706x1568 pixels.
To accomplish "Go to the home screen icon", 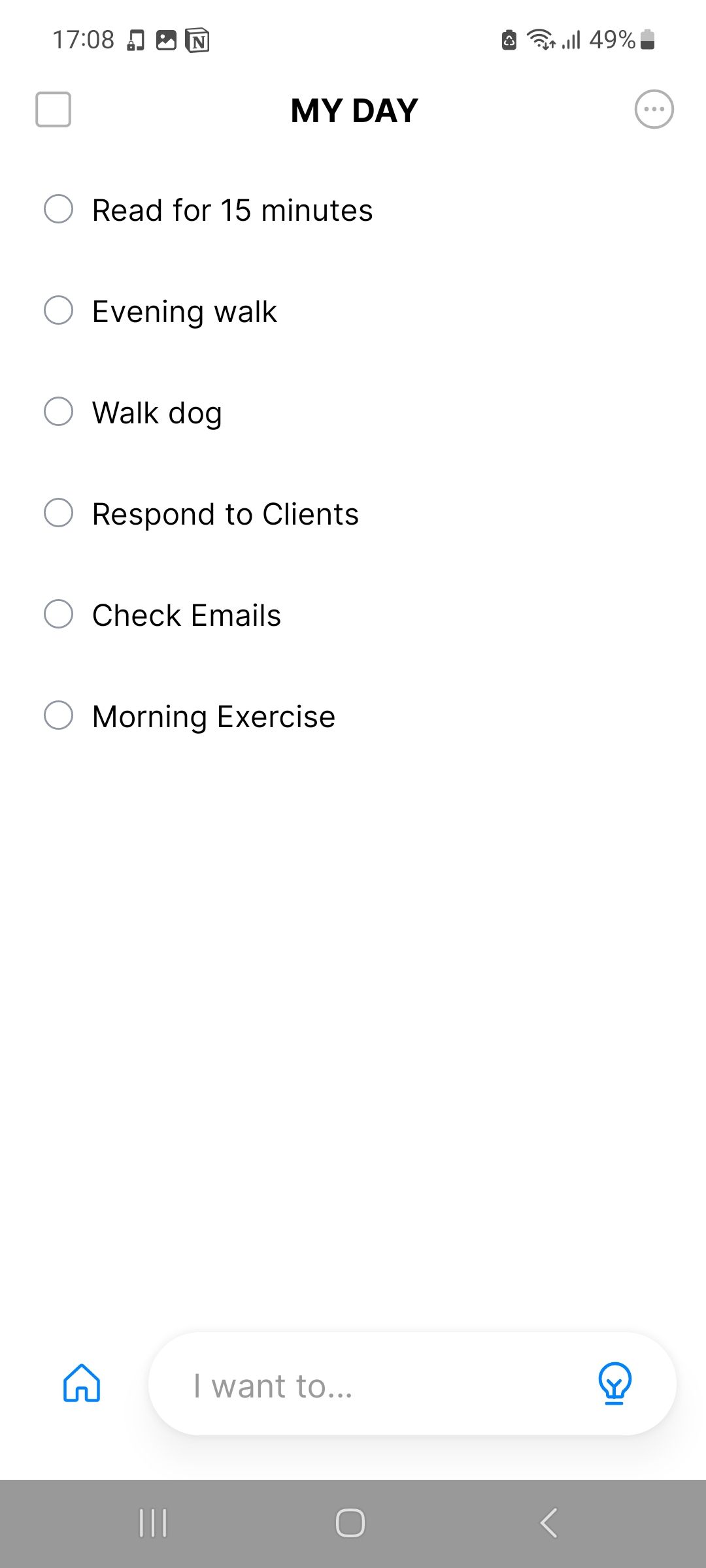I will point(82,1383).
